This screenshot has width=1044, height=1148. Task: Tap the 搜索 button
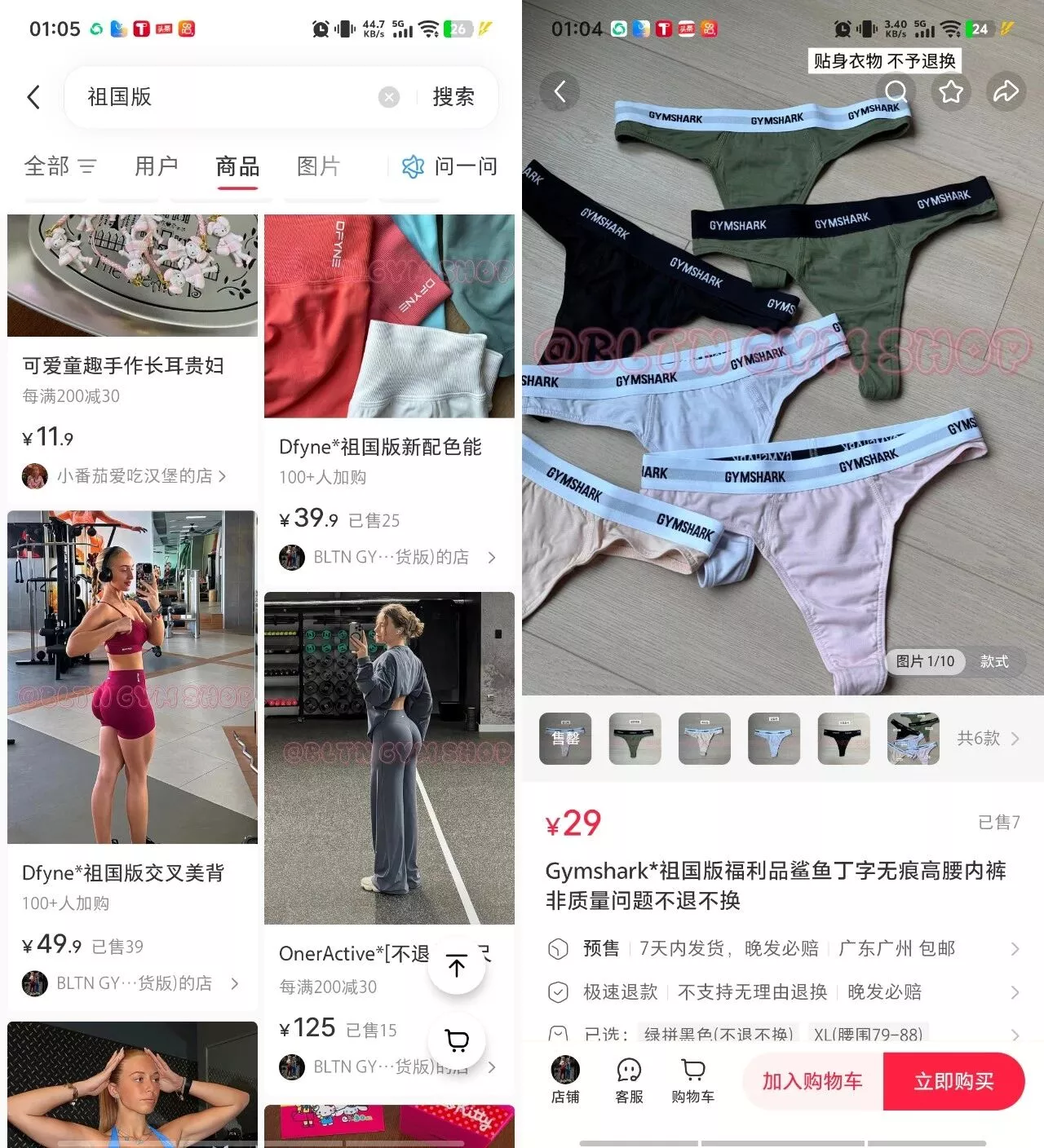tap(453, 97)
